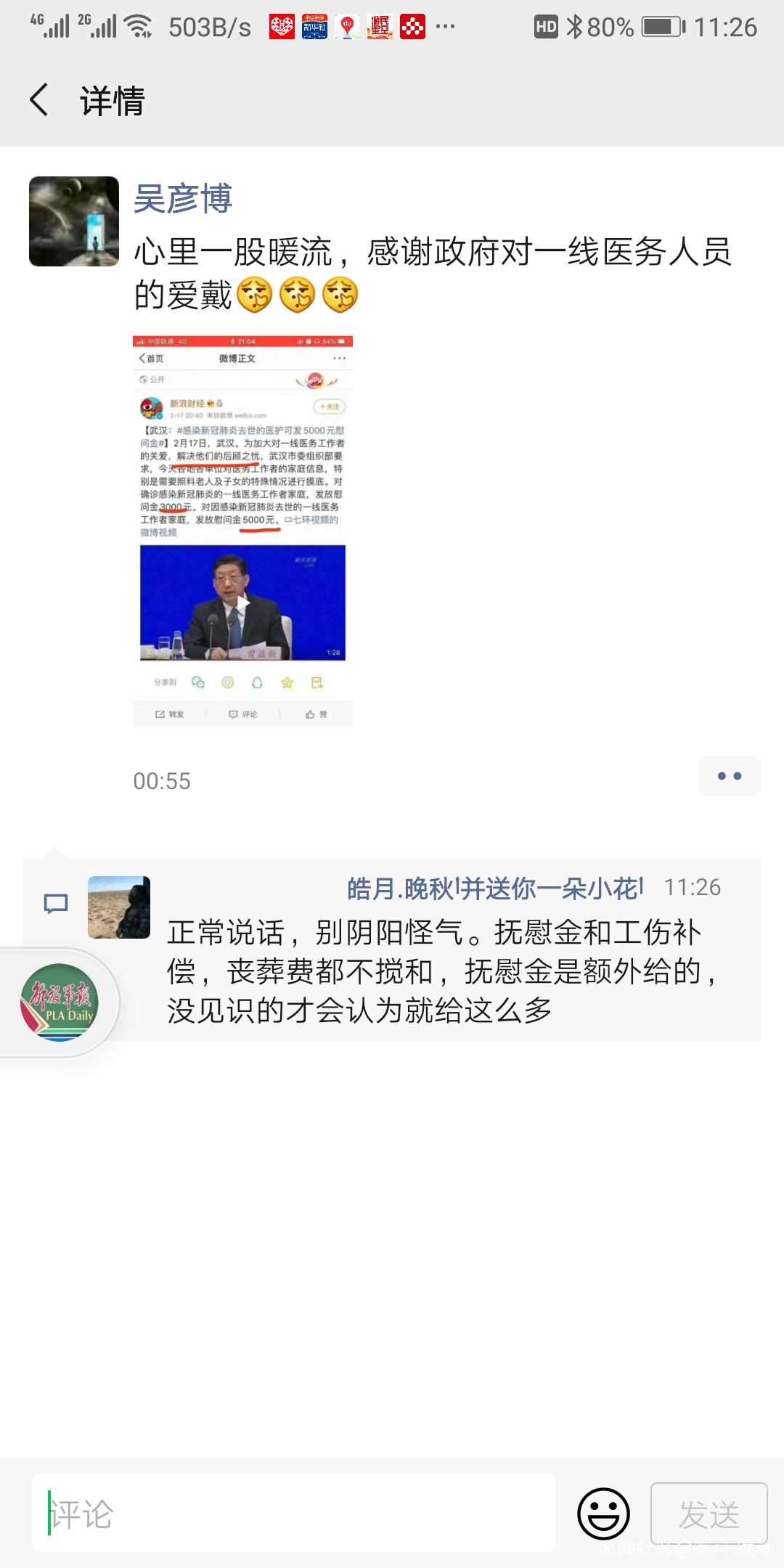
Task: Go back from the 详情 page
Action: [39, 99]
